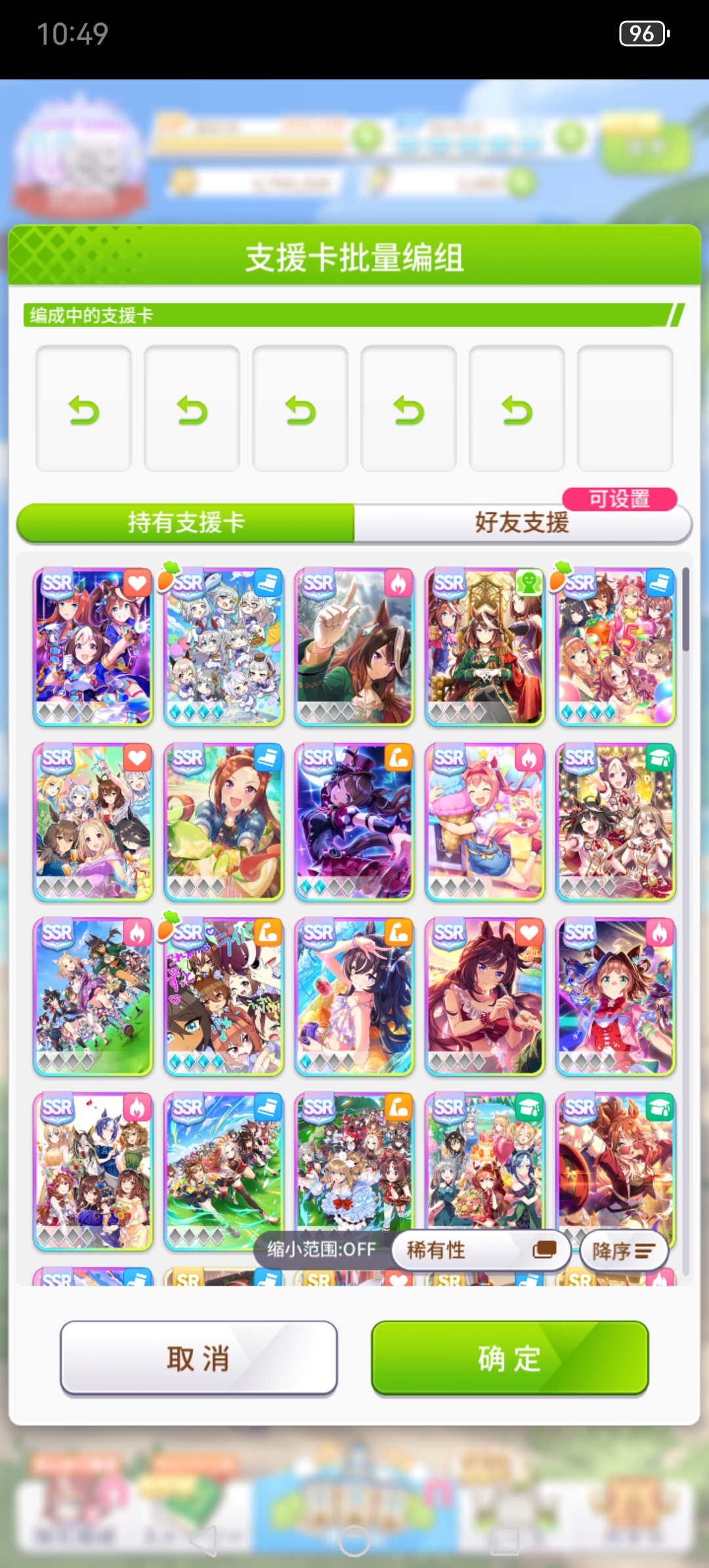Select the SSR card with man pointing upward
The image size is (709, 1568).
(354, 647)
